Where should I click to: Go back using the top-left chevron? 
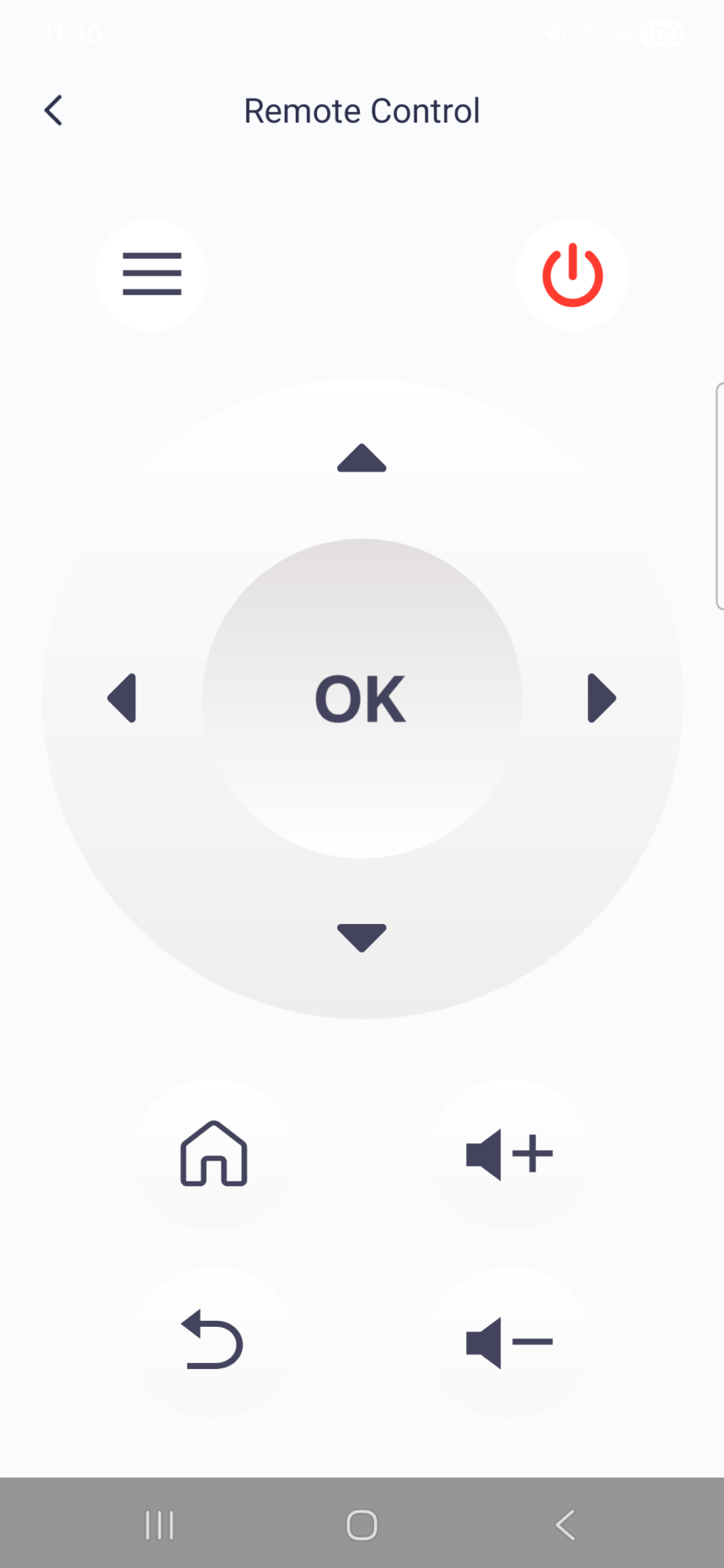pos(54,109)
